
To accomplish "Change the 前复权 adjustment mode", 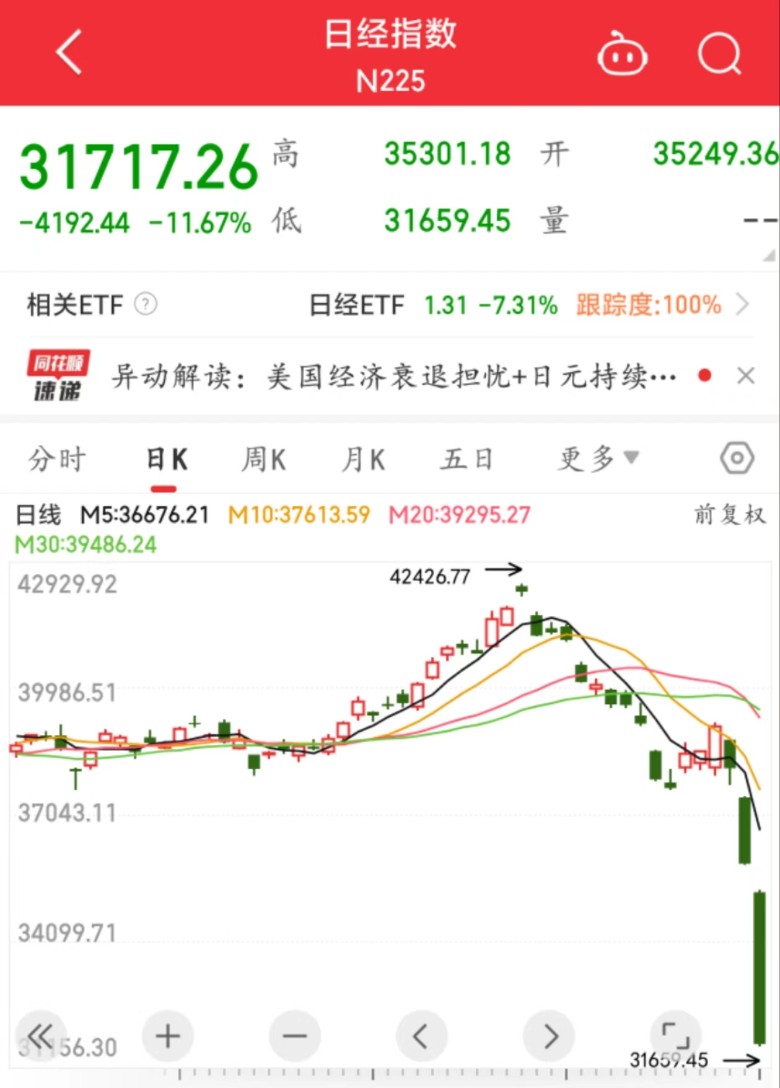I will coord(730,515).
